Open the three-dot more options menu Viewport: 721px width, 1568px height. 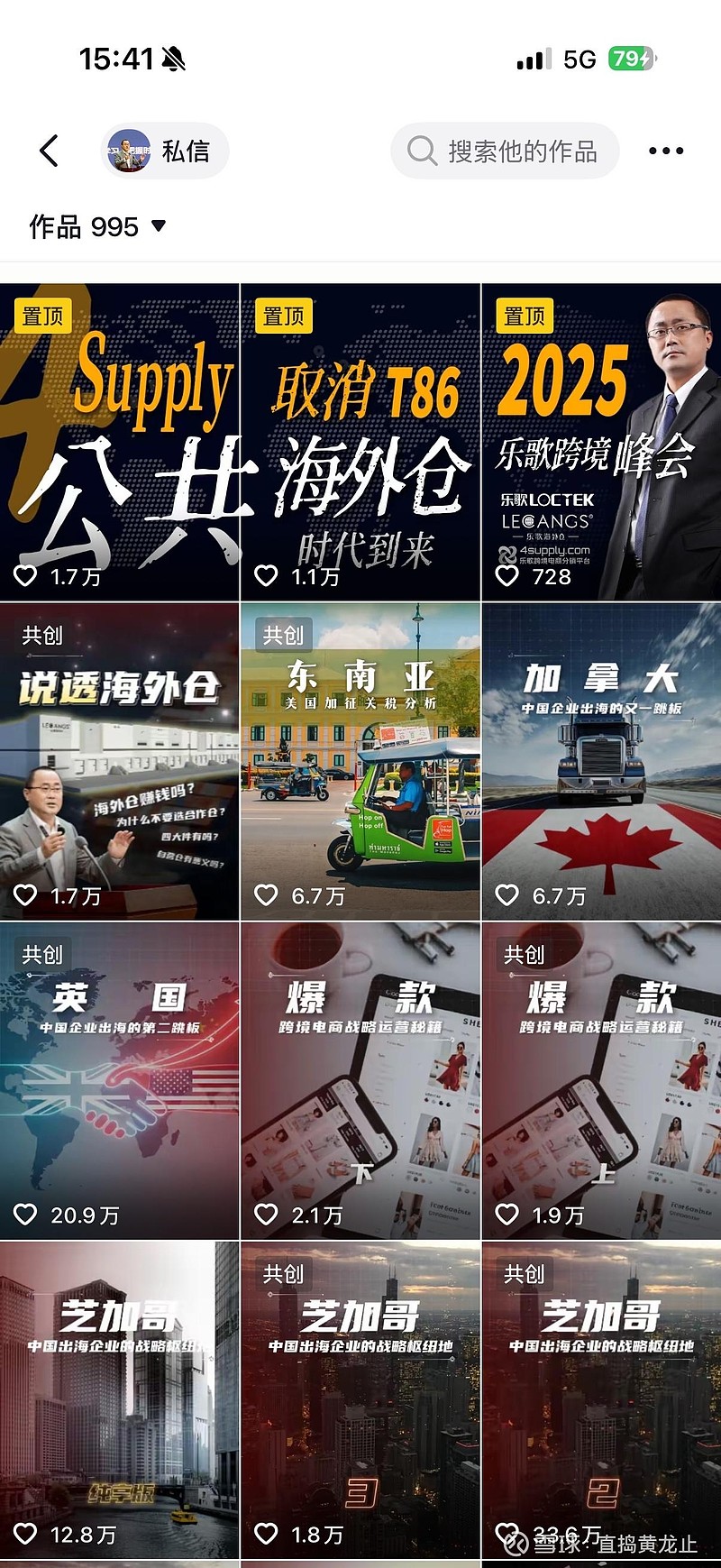point(666,151)
